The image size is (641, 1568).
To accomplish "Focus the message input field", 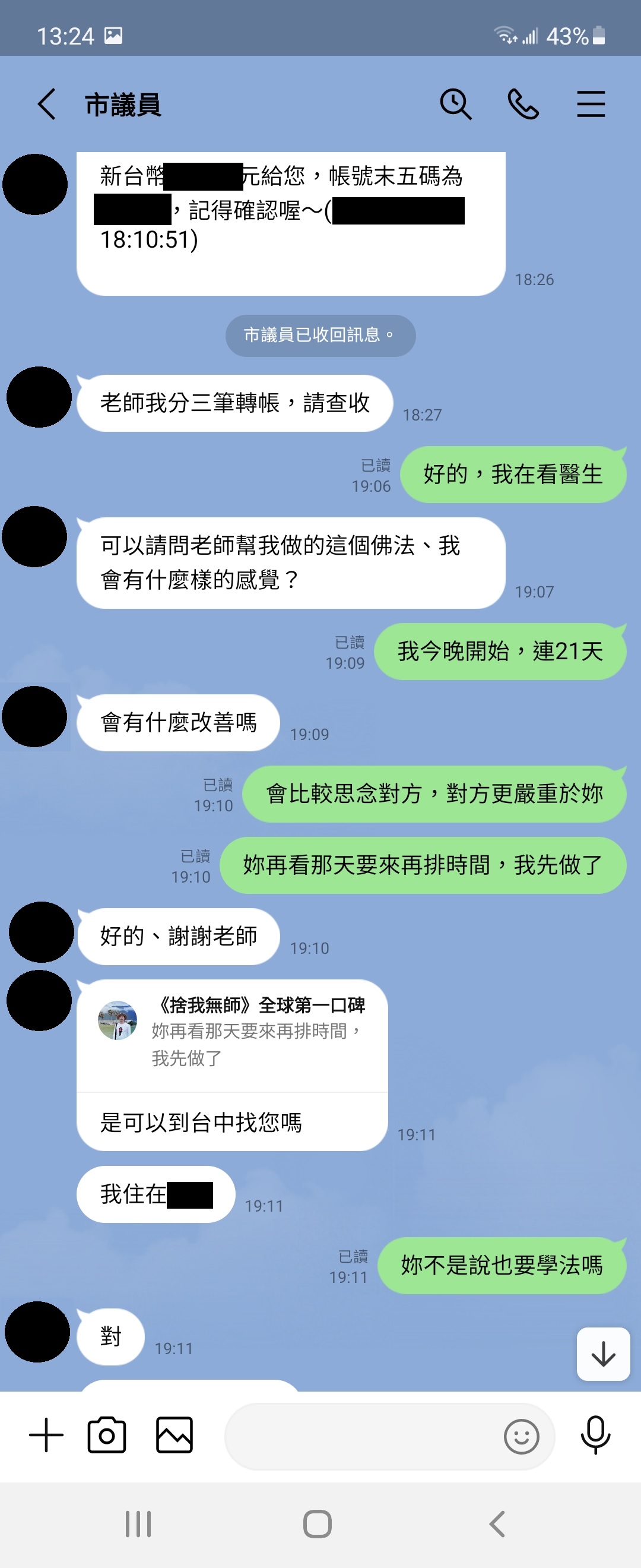I will click(x=362, y=1436).
